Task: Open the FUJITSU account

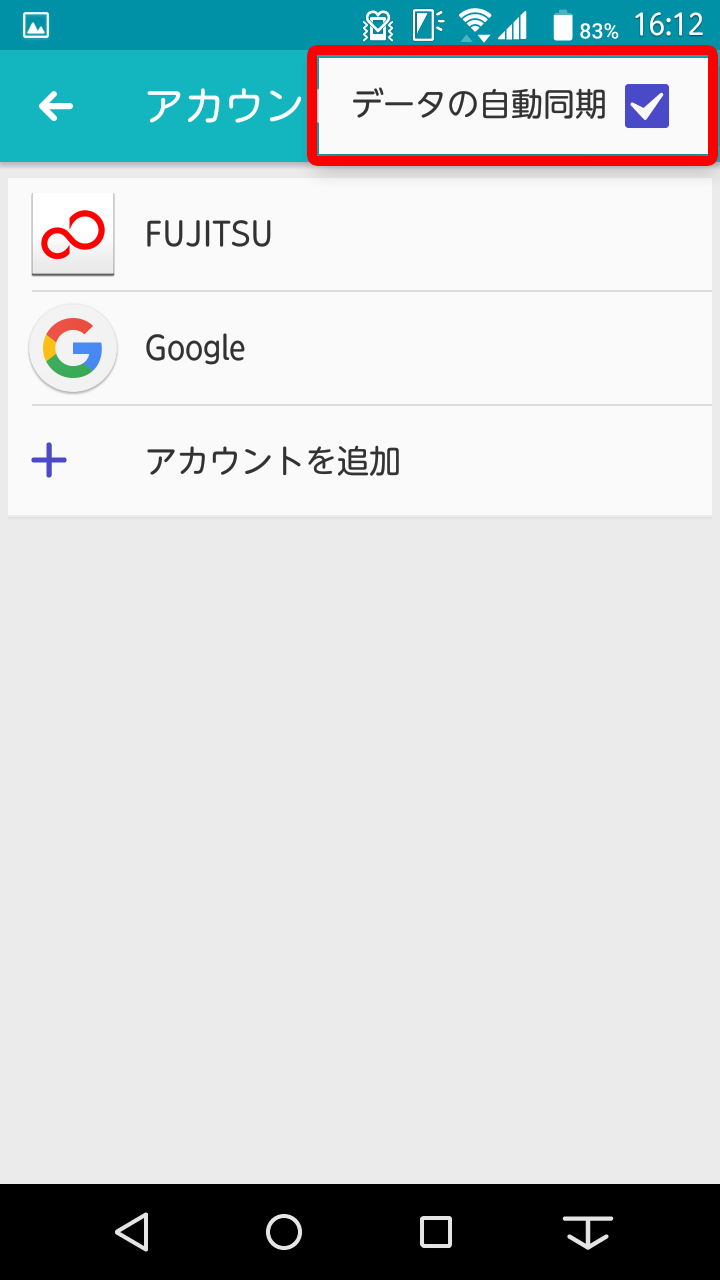Action: pos(360,234)
